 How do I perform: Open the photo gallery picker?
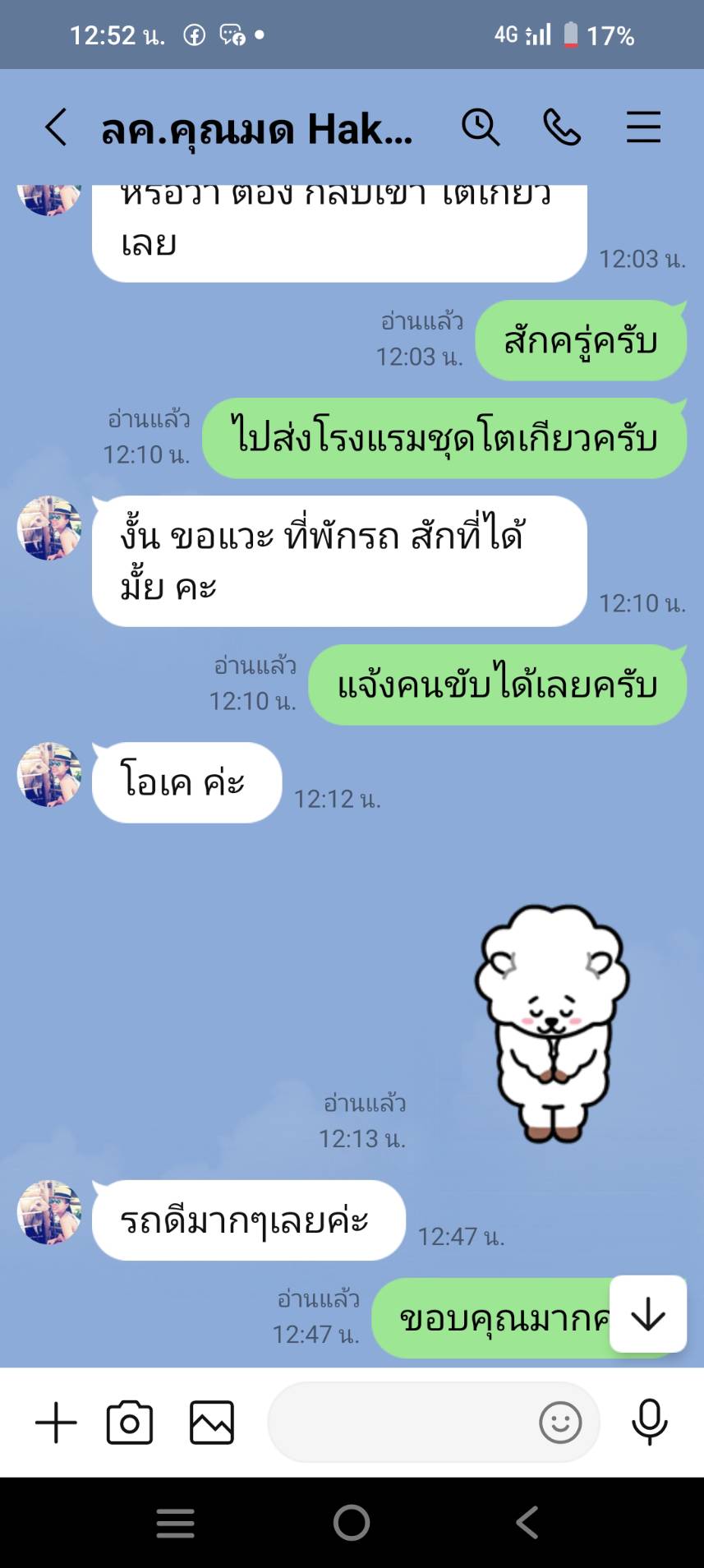click(212, 1423)
